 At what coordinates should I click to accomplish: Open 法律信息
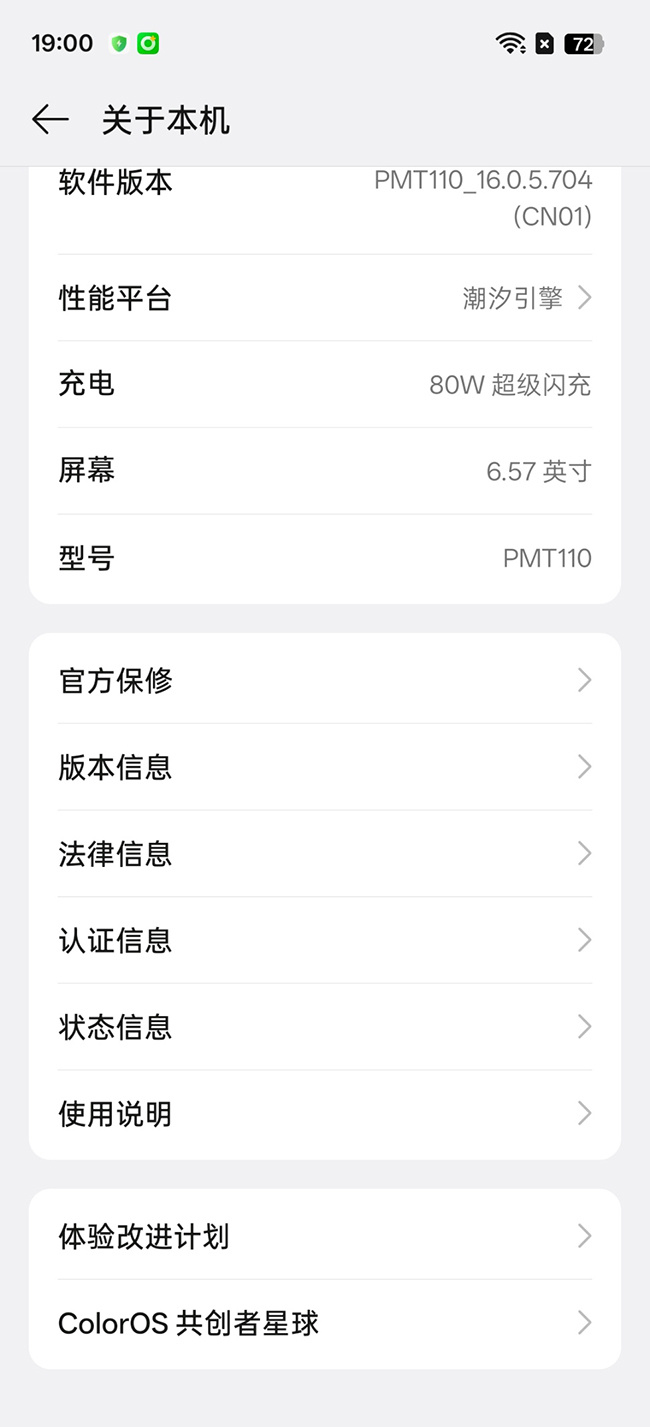(325, 854)
